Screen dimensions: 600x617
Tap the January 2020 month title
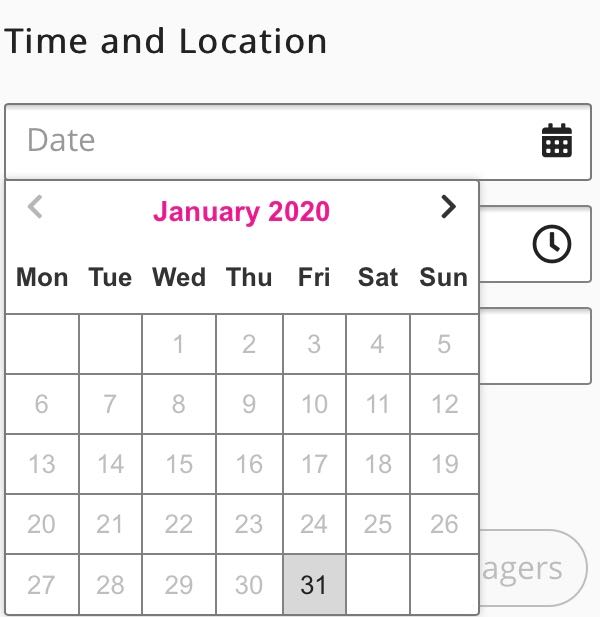coord(241,212)
